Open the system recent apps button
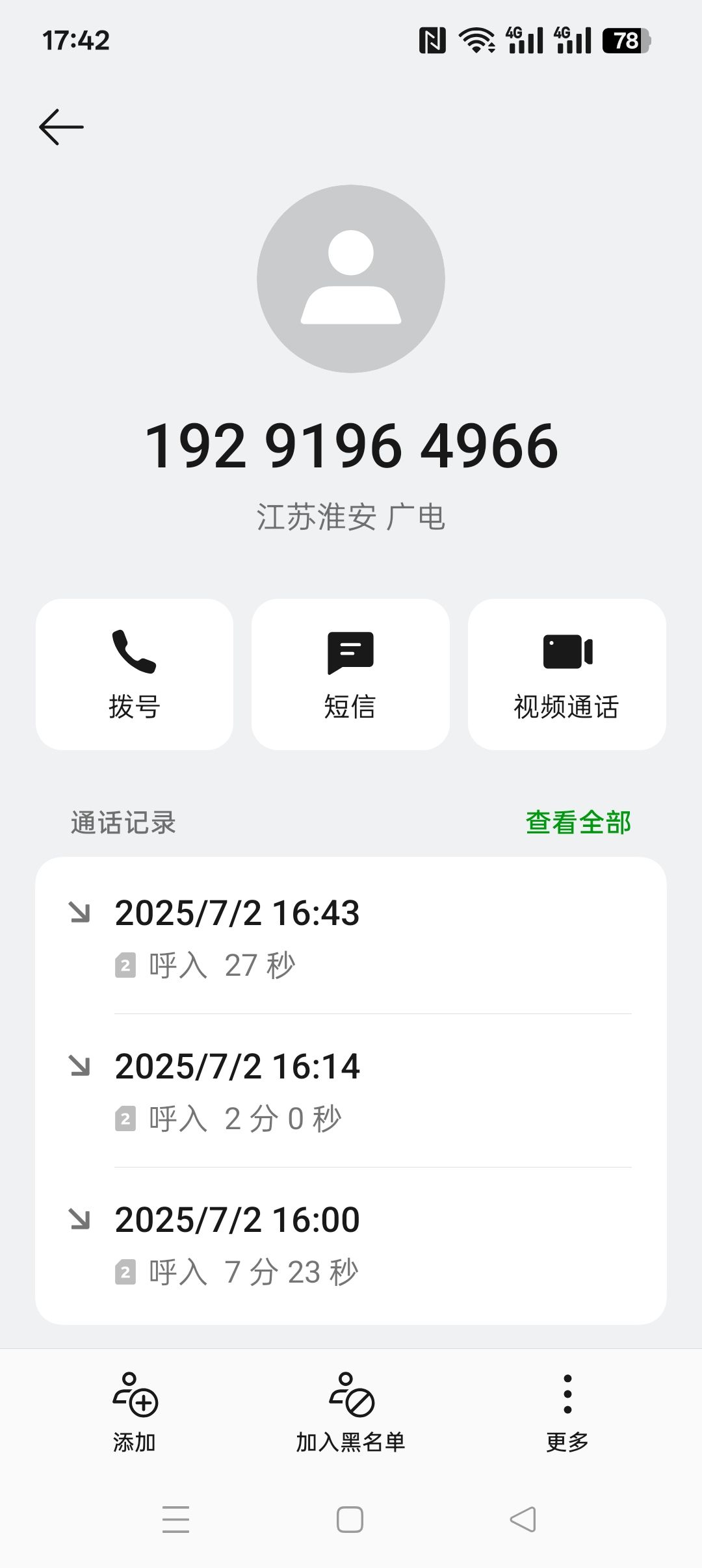Screen dimensions: 702x1568 [175, 1519]
